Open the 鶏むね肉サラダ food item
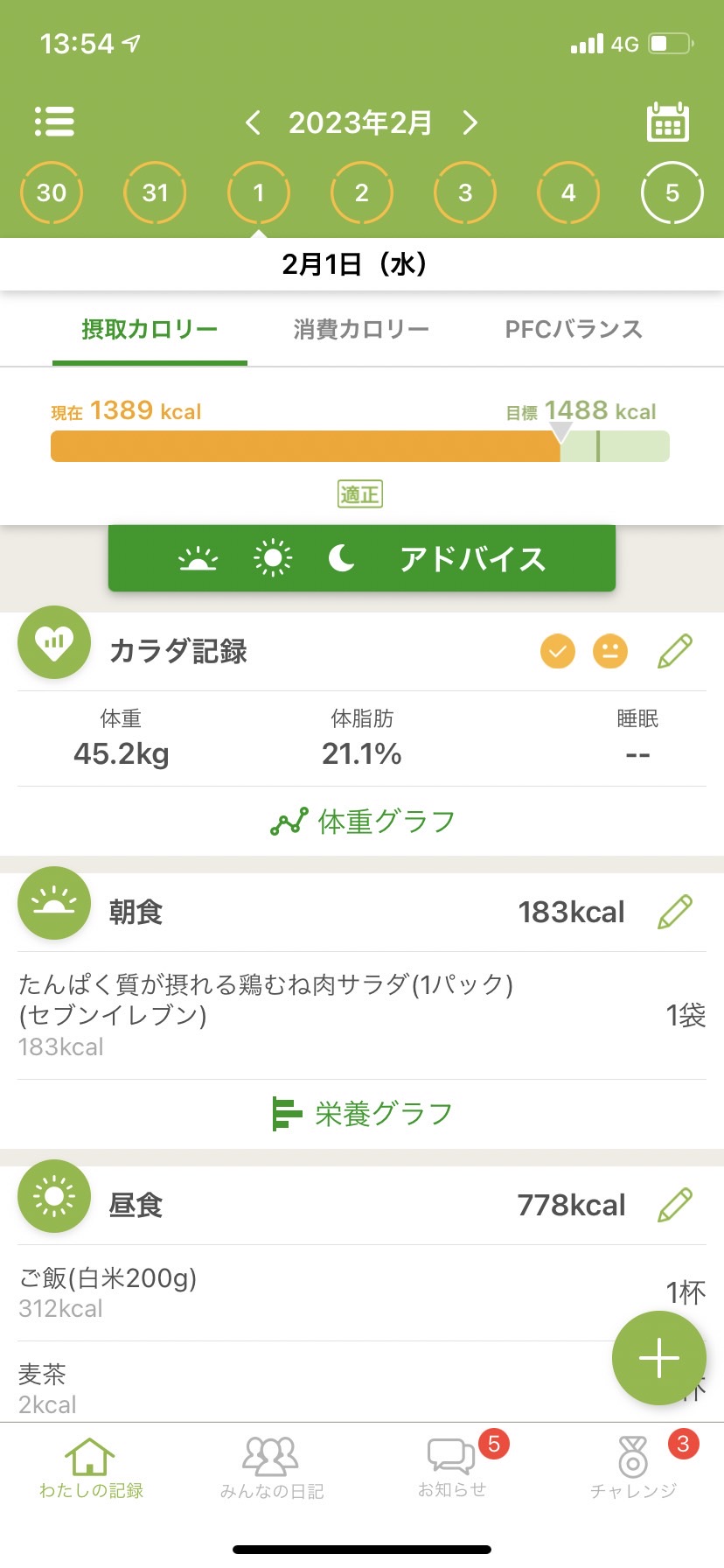 coord(362,1015)
